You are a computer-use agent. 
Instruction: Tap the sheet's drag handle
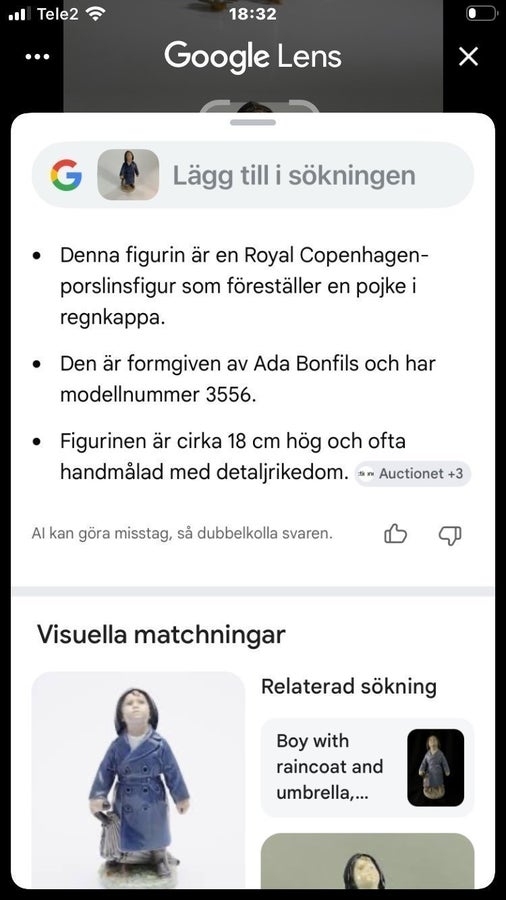[253, 122]
